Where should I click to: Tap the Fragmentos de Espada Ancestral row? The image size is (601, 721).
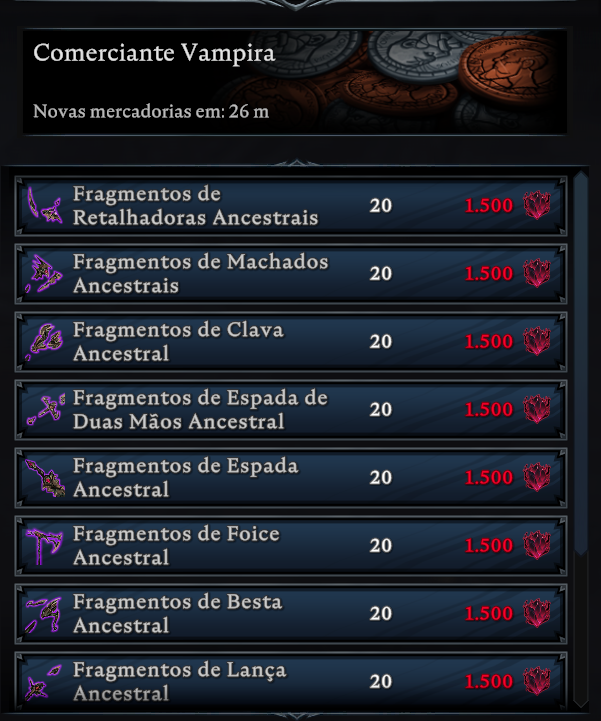(290, 478)
